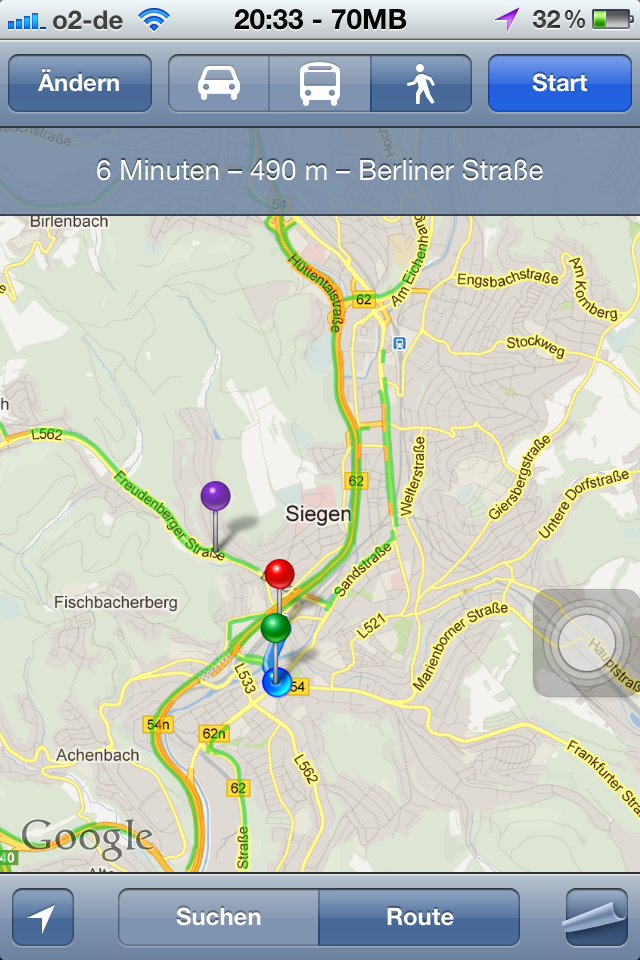Tap the red destination pin

click(x=279, y=574)
